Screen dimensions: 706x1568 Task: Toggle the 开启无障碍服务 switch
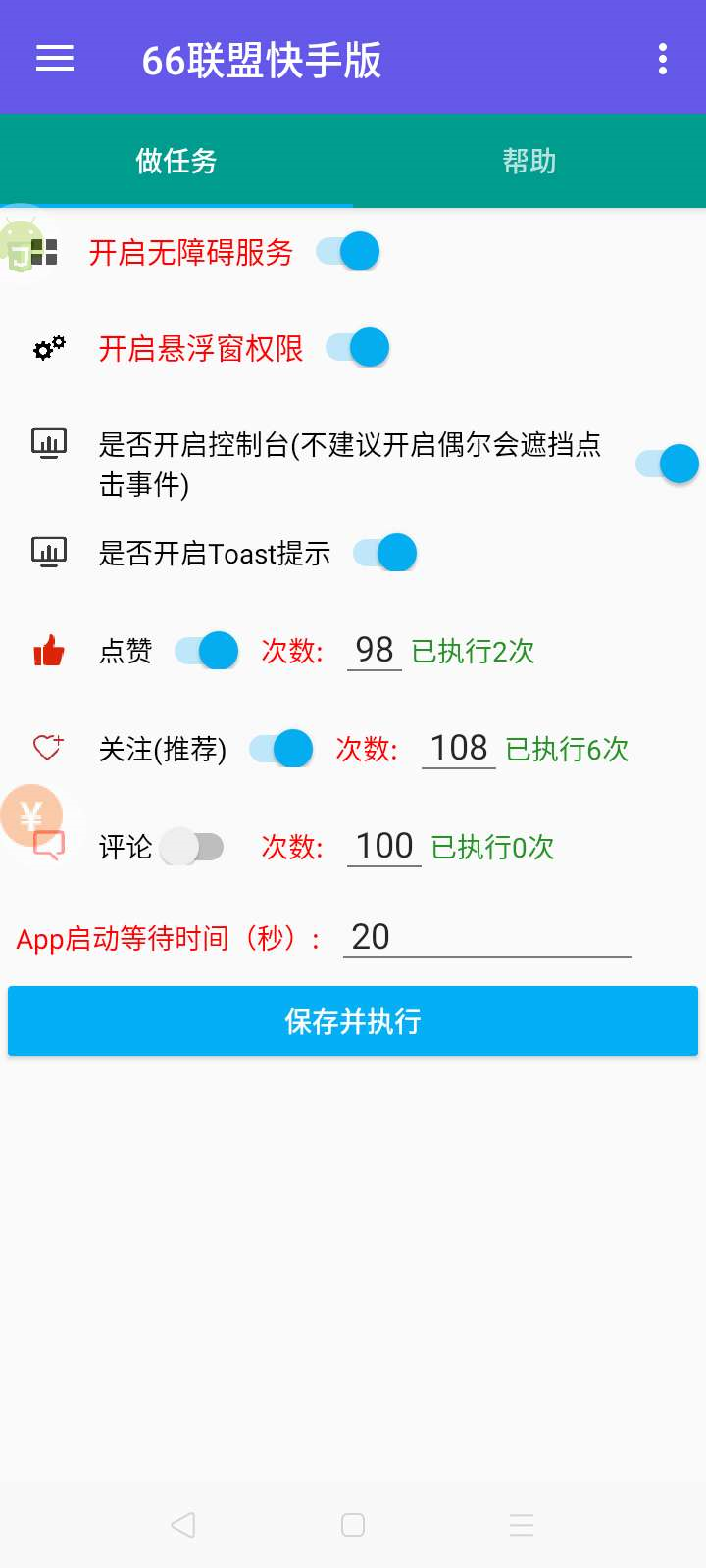(x=348, y=252)
